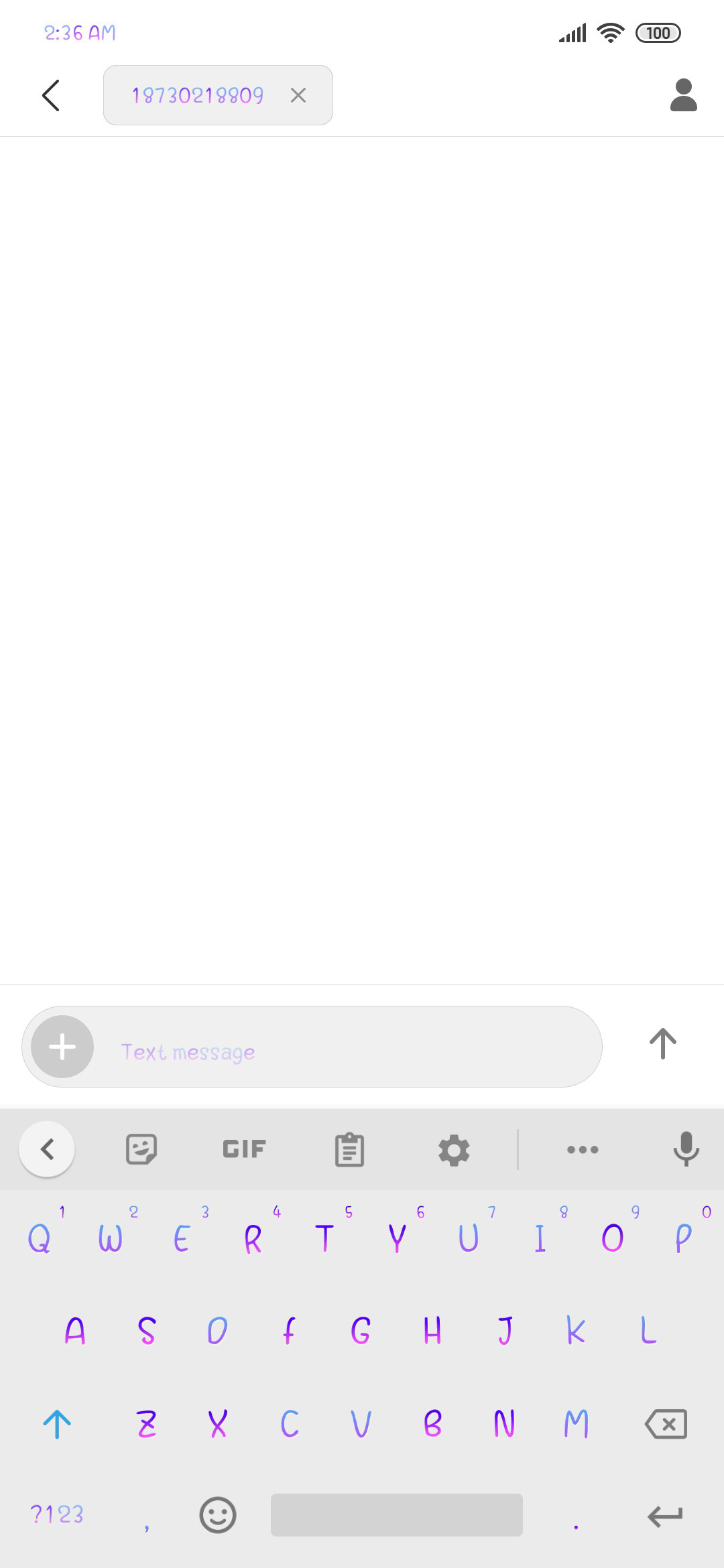
Task: Open the contacts picker icon
Action: click(x=683, y=95)
